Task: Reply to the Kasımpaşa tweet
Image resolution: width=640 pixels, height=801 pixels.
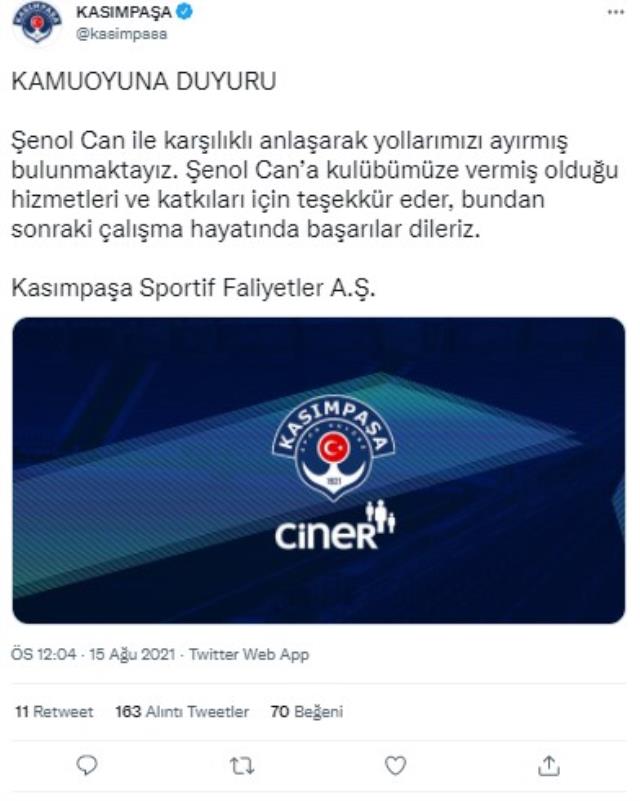Action: pos(89,765)
